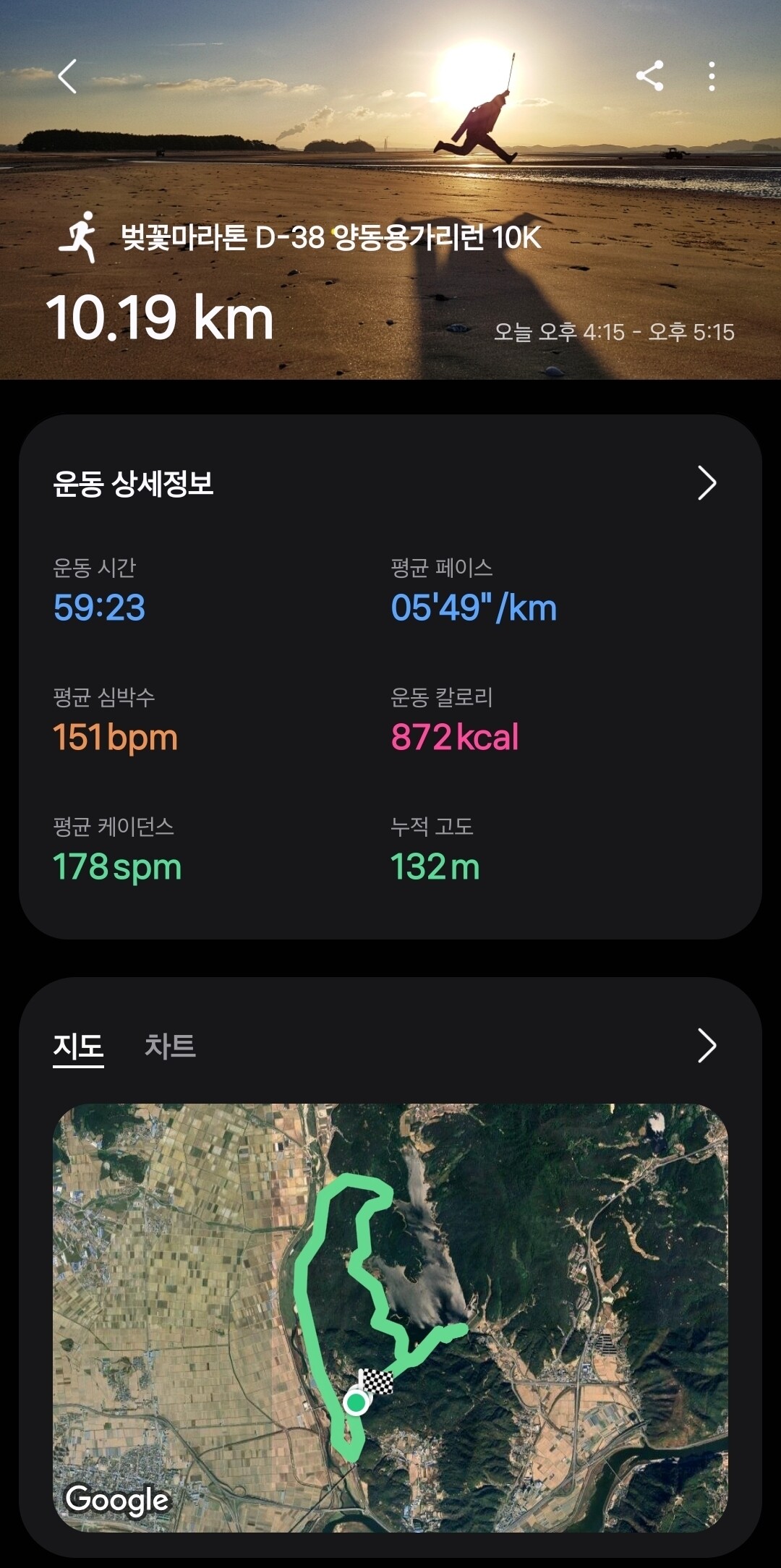This screenshot has width=781, height=1568.
Task: Switch to the 차트 tab
Action: (x=170, y=1046)
